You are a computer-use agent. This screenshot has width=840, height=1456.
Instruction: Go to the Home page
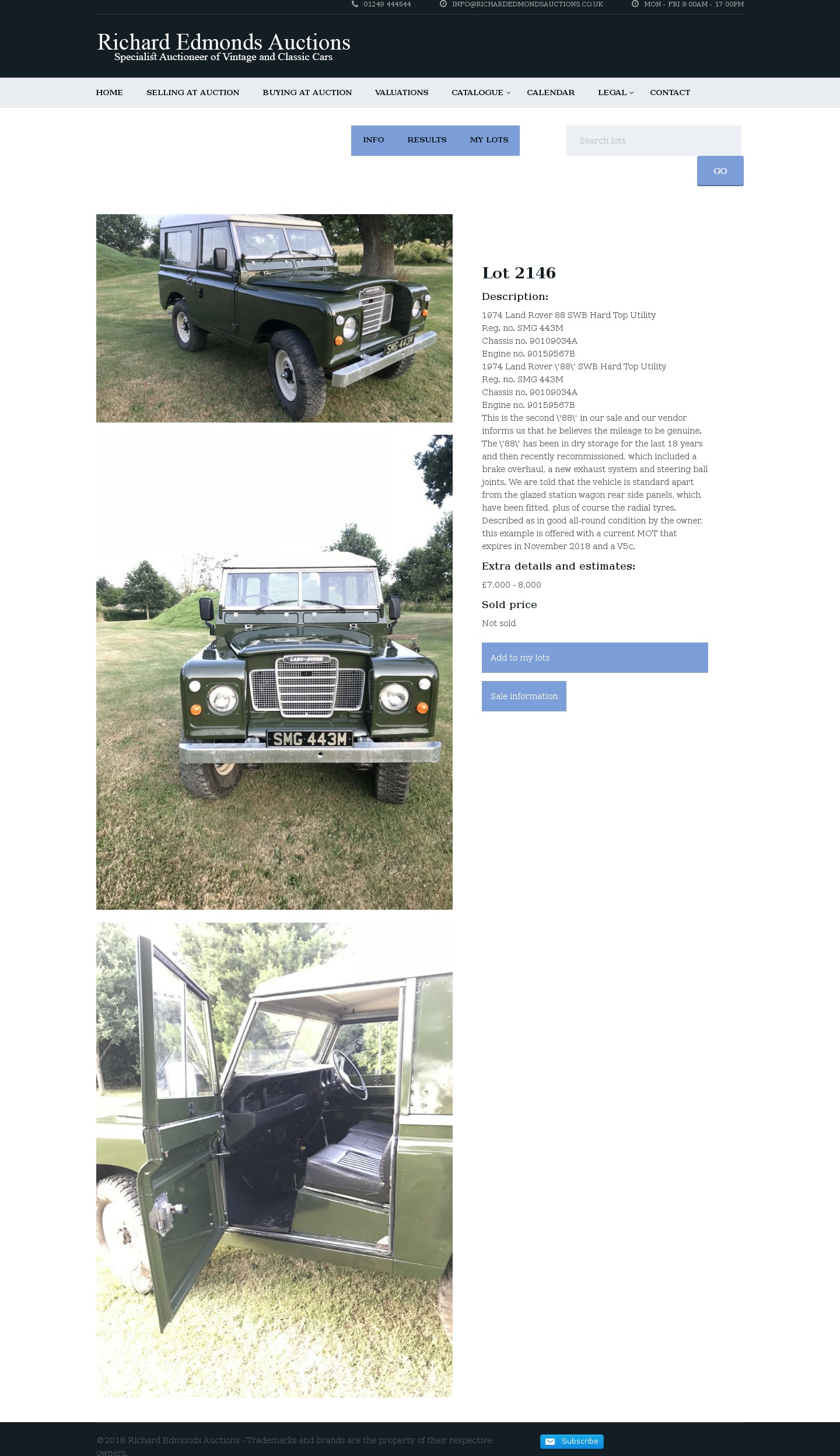(x=109, y=93)
